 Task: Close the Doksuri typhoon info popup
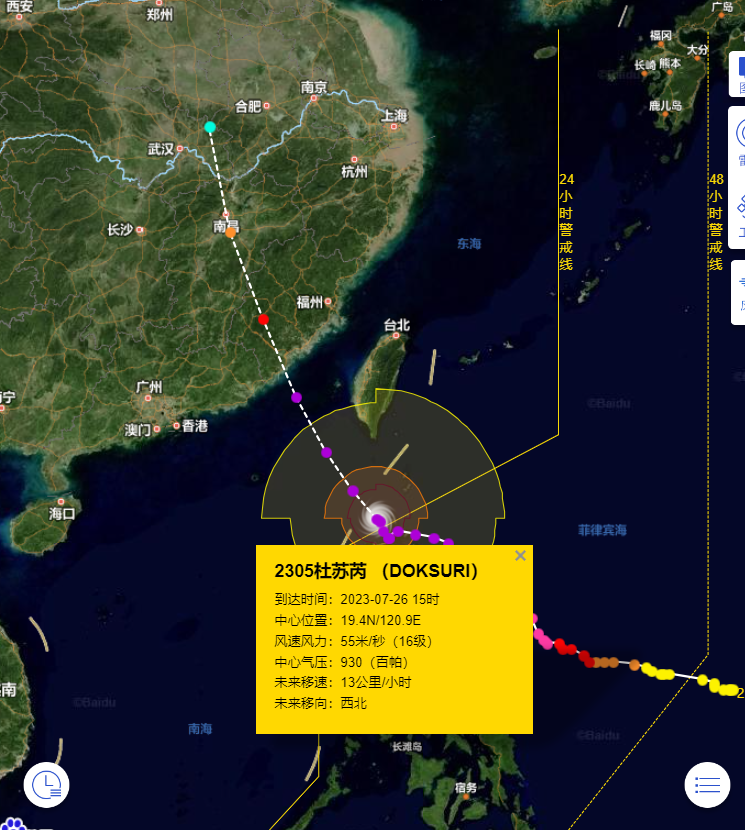point(520,556)
